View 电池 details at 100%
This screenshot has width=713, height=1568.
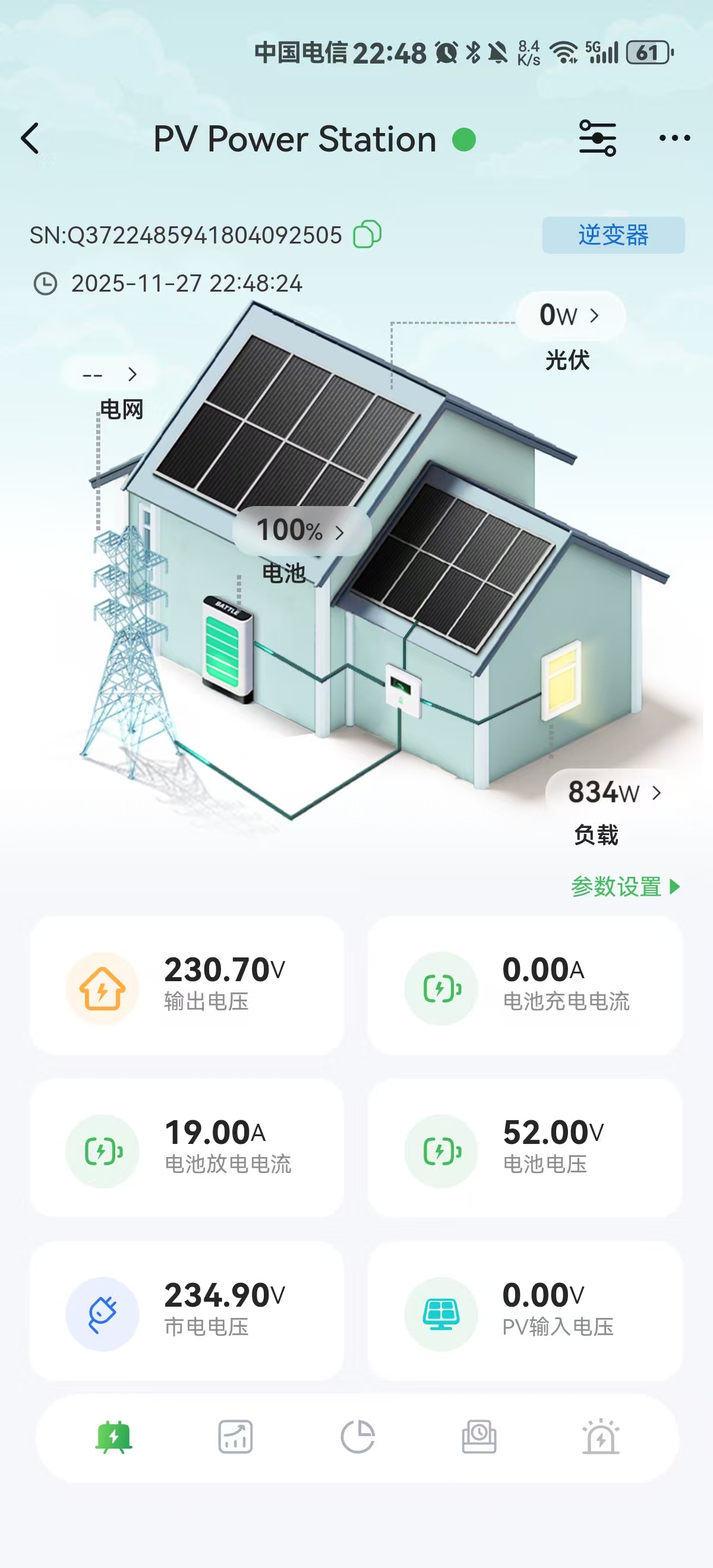click(x=301, y=531)
